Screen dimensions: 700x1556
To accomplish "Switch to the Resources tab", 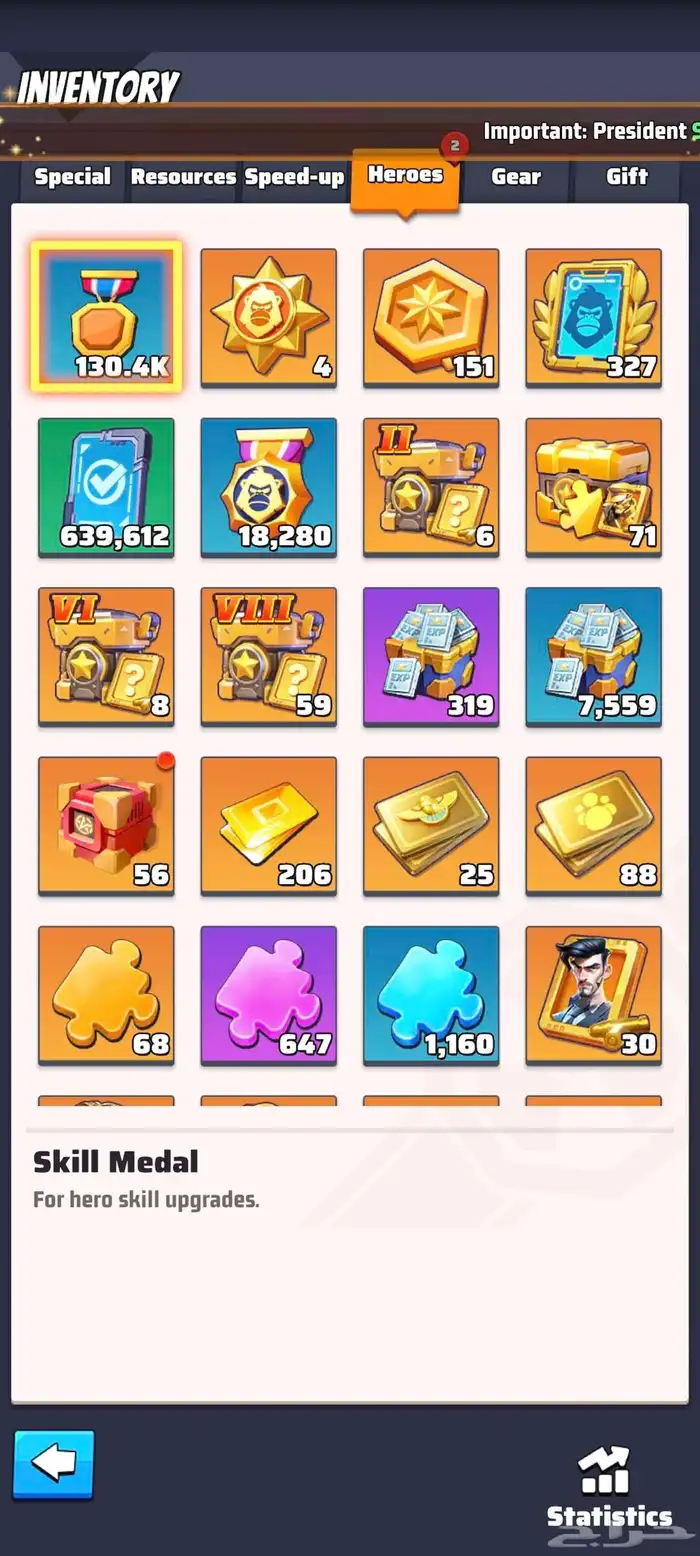I will point(183,177).
